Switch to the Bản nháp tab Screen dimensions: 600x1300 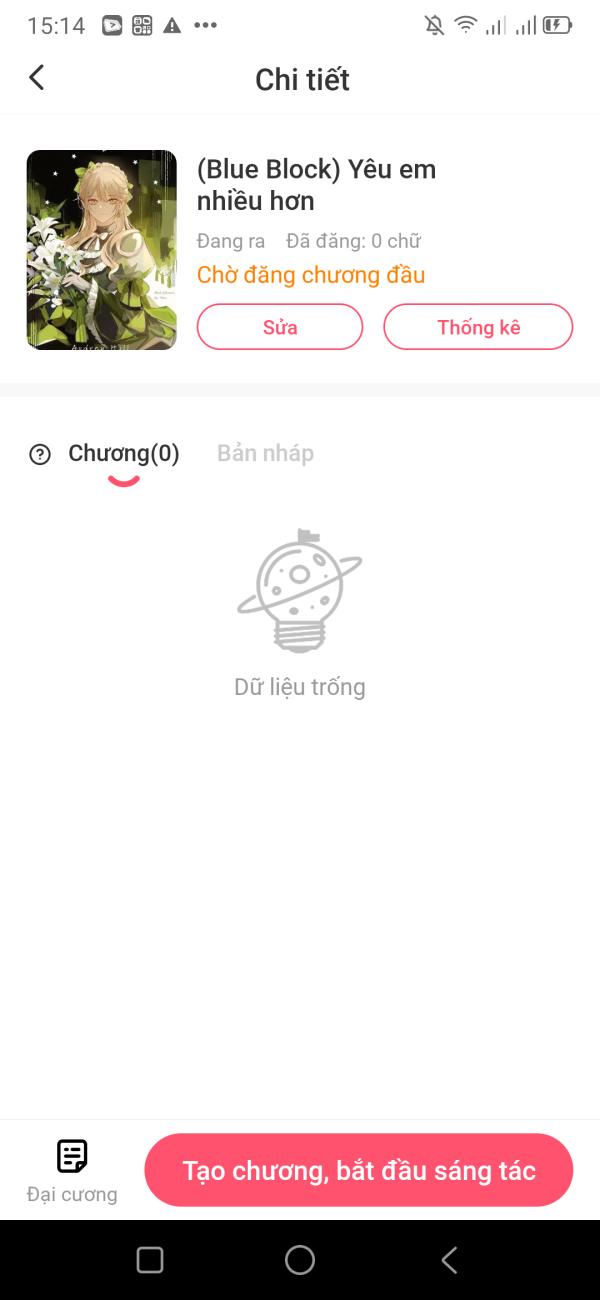pos(265,454)
